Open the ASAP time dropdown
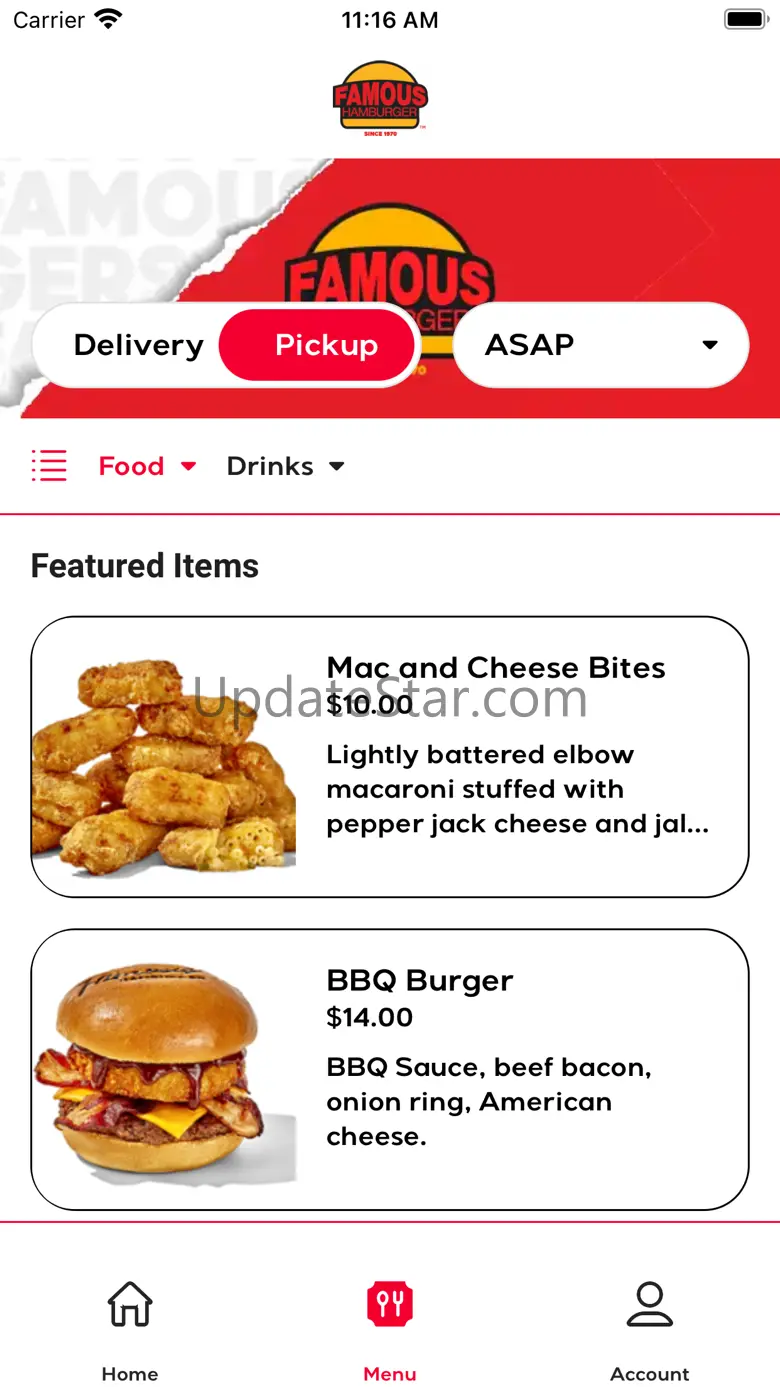 600,345
